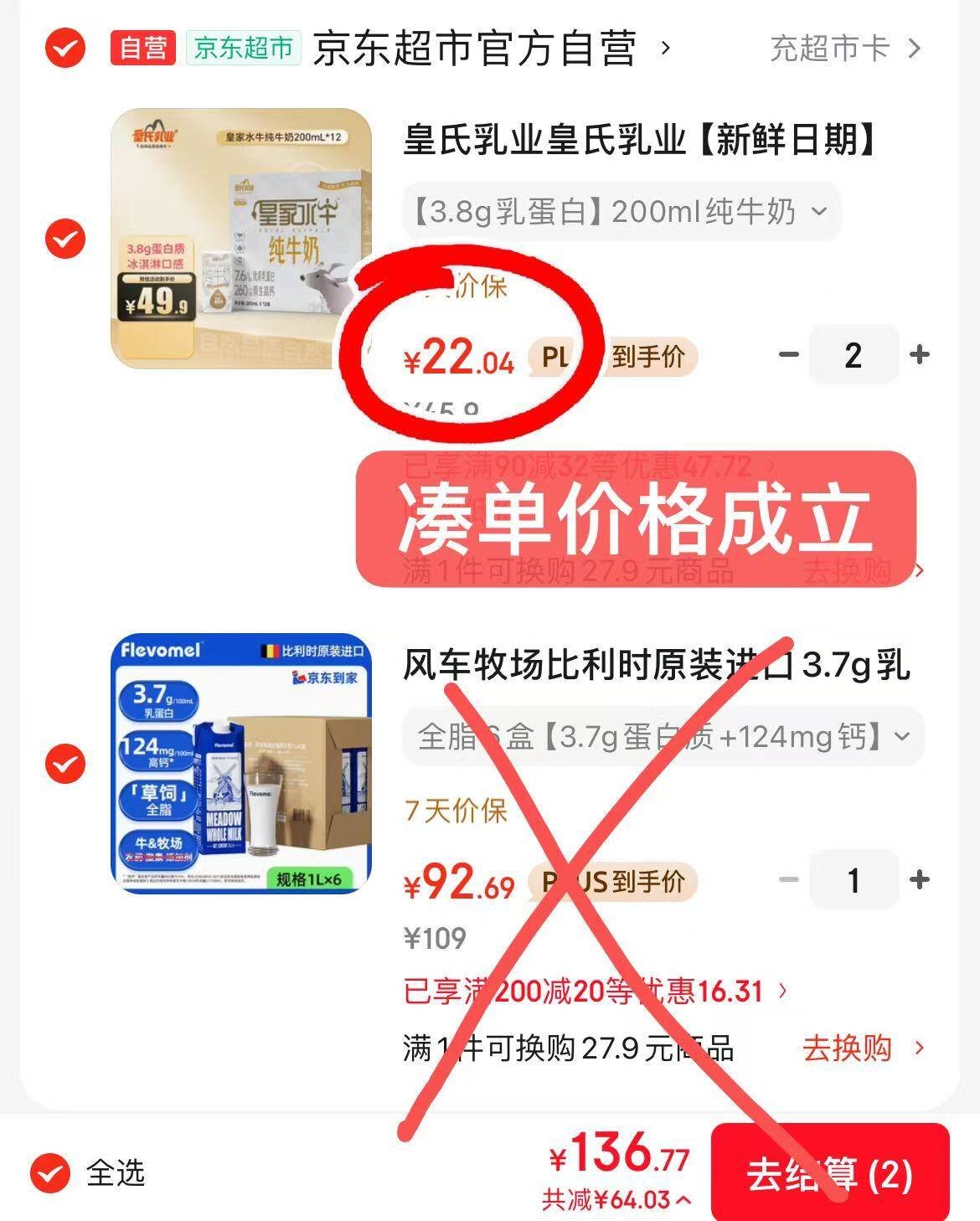Open the 风车牧场比利时原装进口 product title
This screenshot has height=1221, width=980.
[656, 666]
